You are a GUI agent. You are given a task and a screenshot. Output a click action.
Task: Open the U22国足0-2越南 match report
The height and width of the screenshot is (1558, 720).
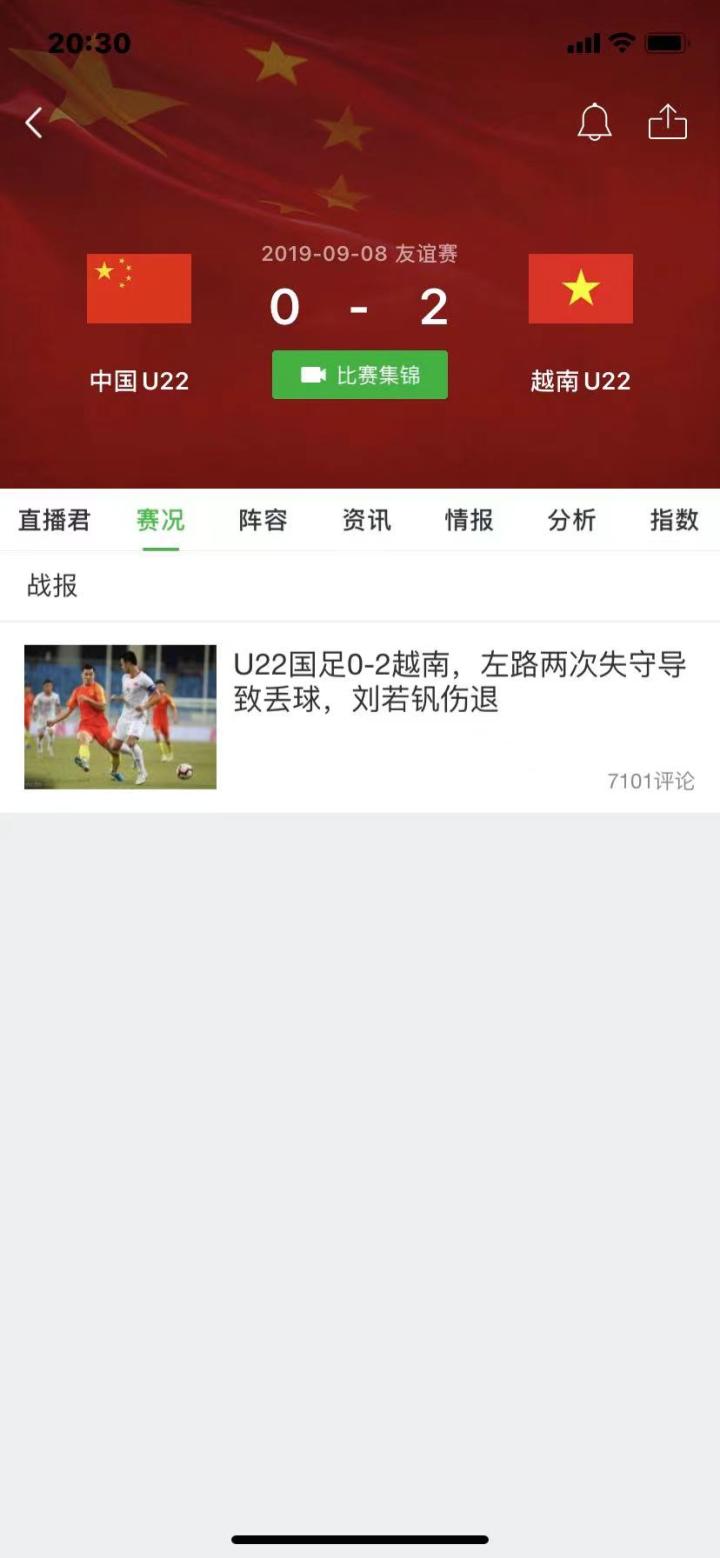[x=460, y=682]
